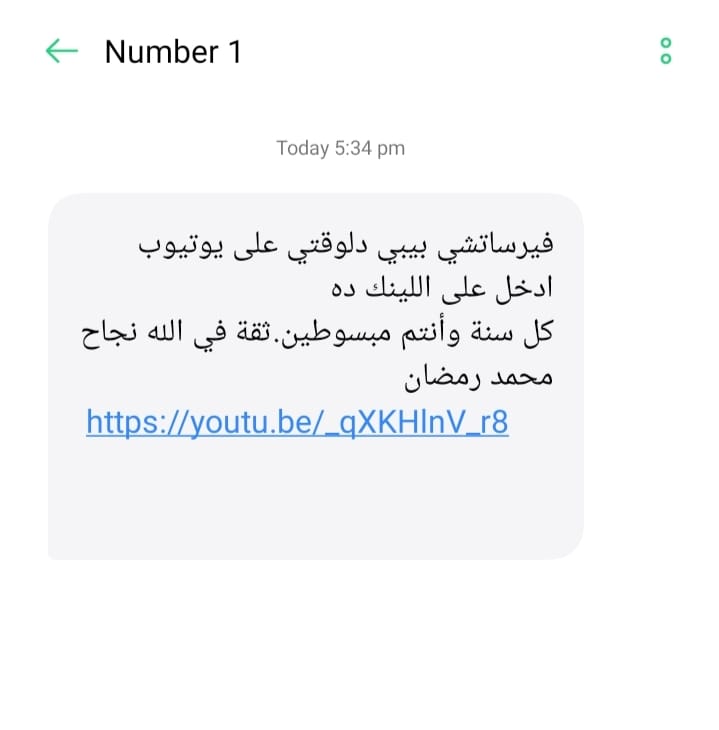Viewport: 719px width, 730px height.
Task: Open the youtu.be link in the message
Action: (297, 423)
